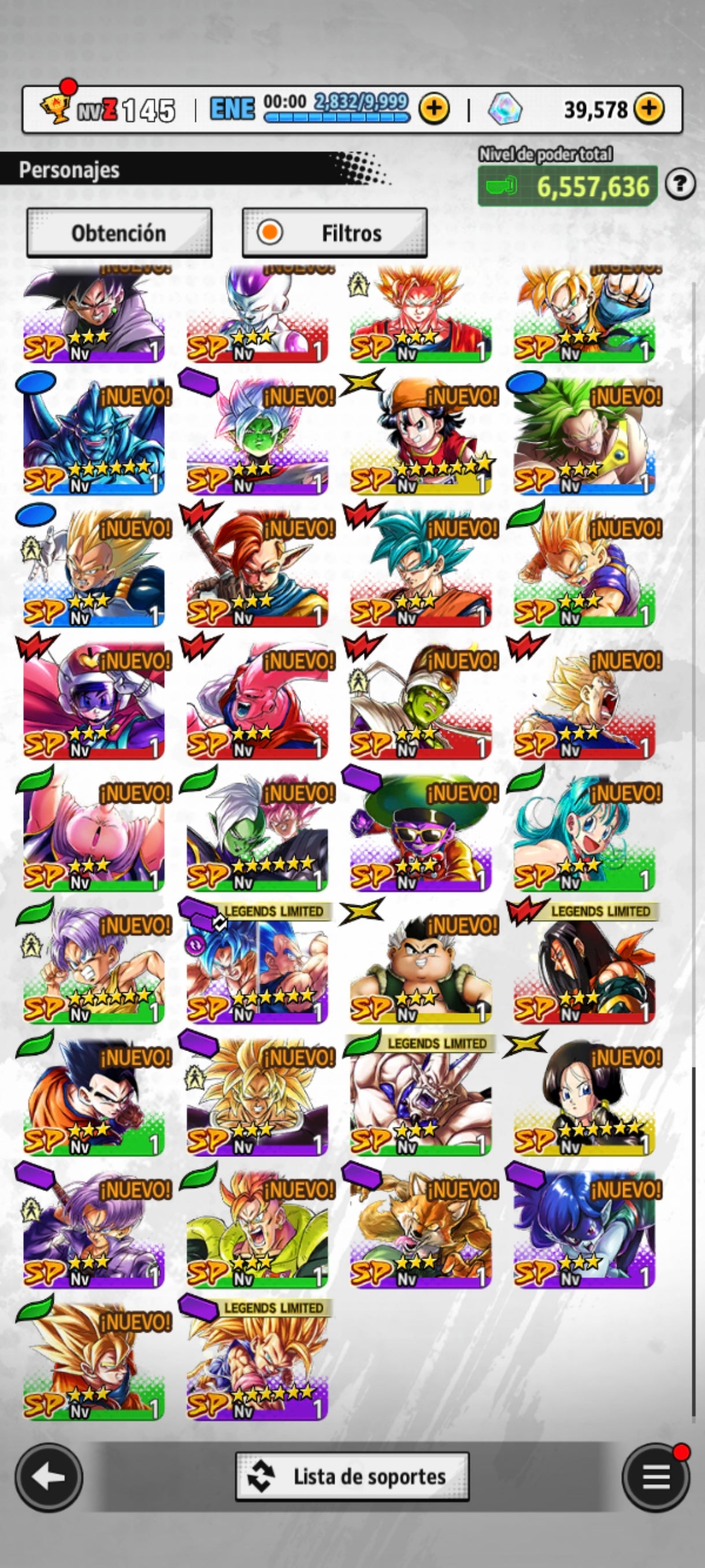The width and height of the screenshot is (705, 1568).
Task: Open the Filtros filter options
Action: [335, 233]
